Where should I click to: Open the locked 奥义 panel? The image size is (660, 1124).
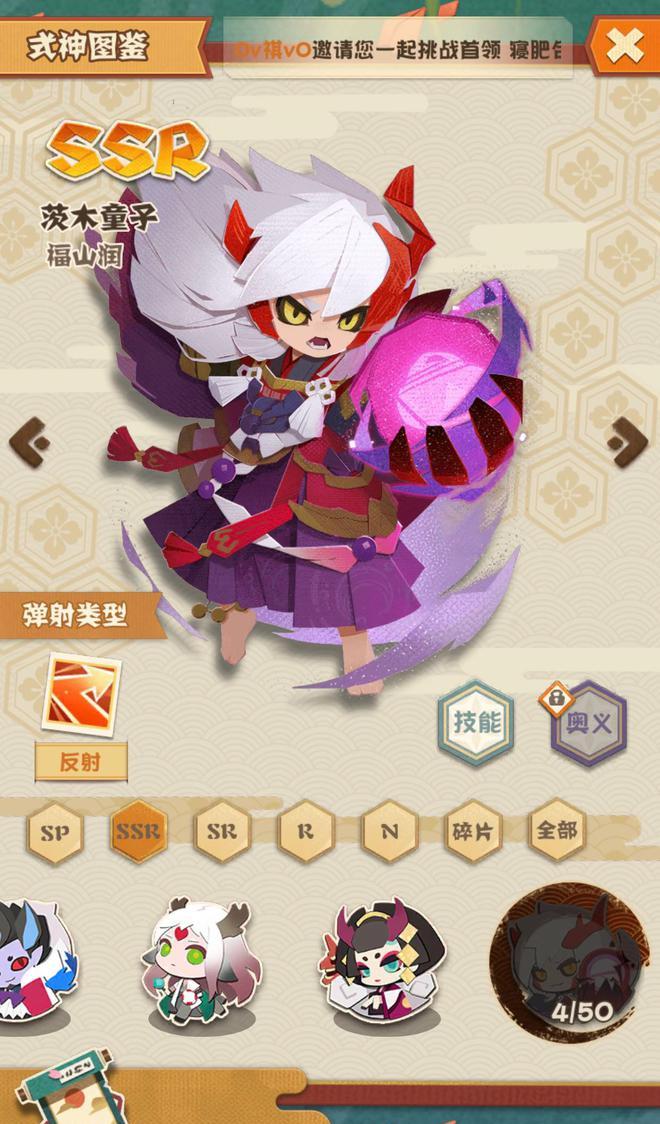[588, 723]
